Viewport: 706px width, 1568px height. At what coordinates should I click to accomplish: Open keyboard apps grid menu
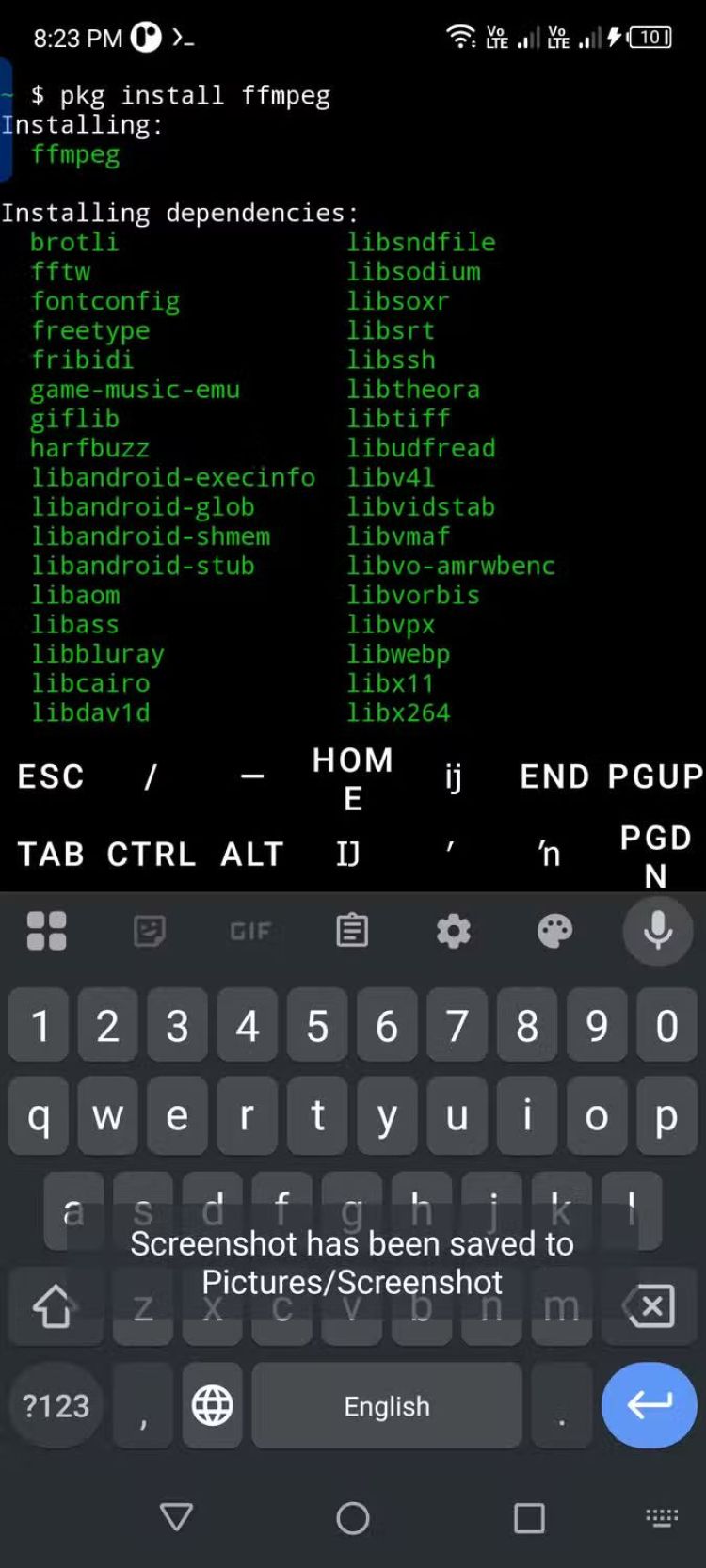tap(47, 931)
